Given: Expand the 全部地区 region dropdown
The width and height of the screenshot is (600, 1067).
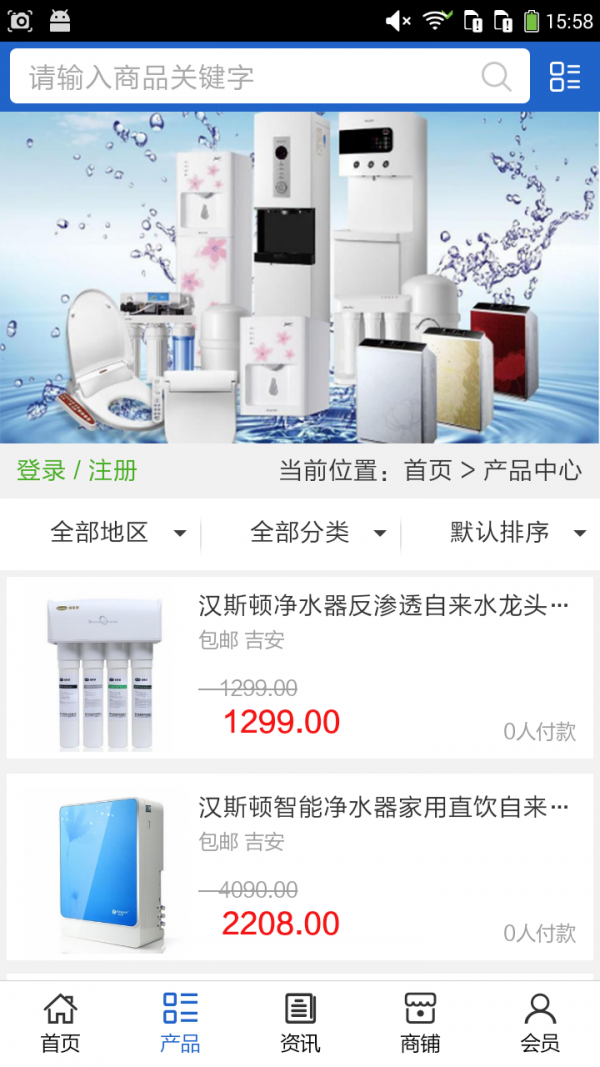Looking at the screenshot, I should click(116, 532).
